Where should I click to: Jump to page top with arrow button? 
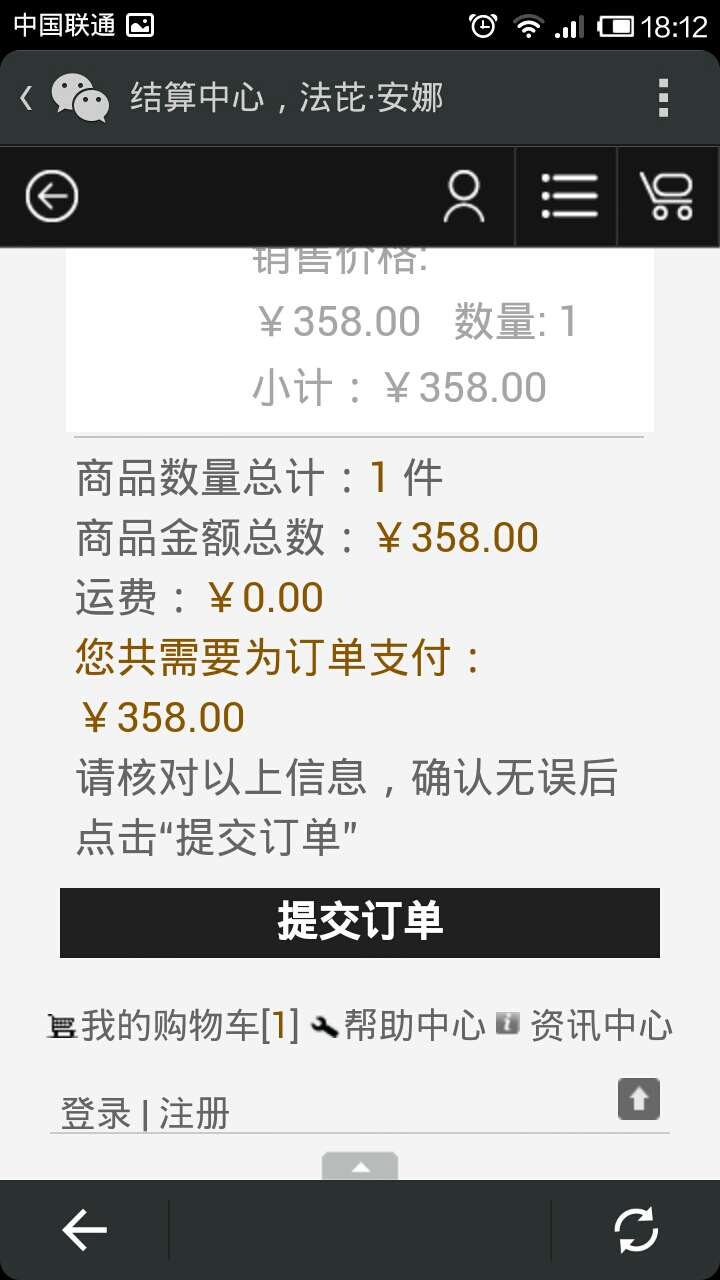[x=639, y=1100]
